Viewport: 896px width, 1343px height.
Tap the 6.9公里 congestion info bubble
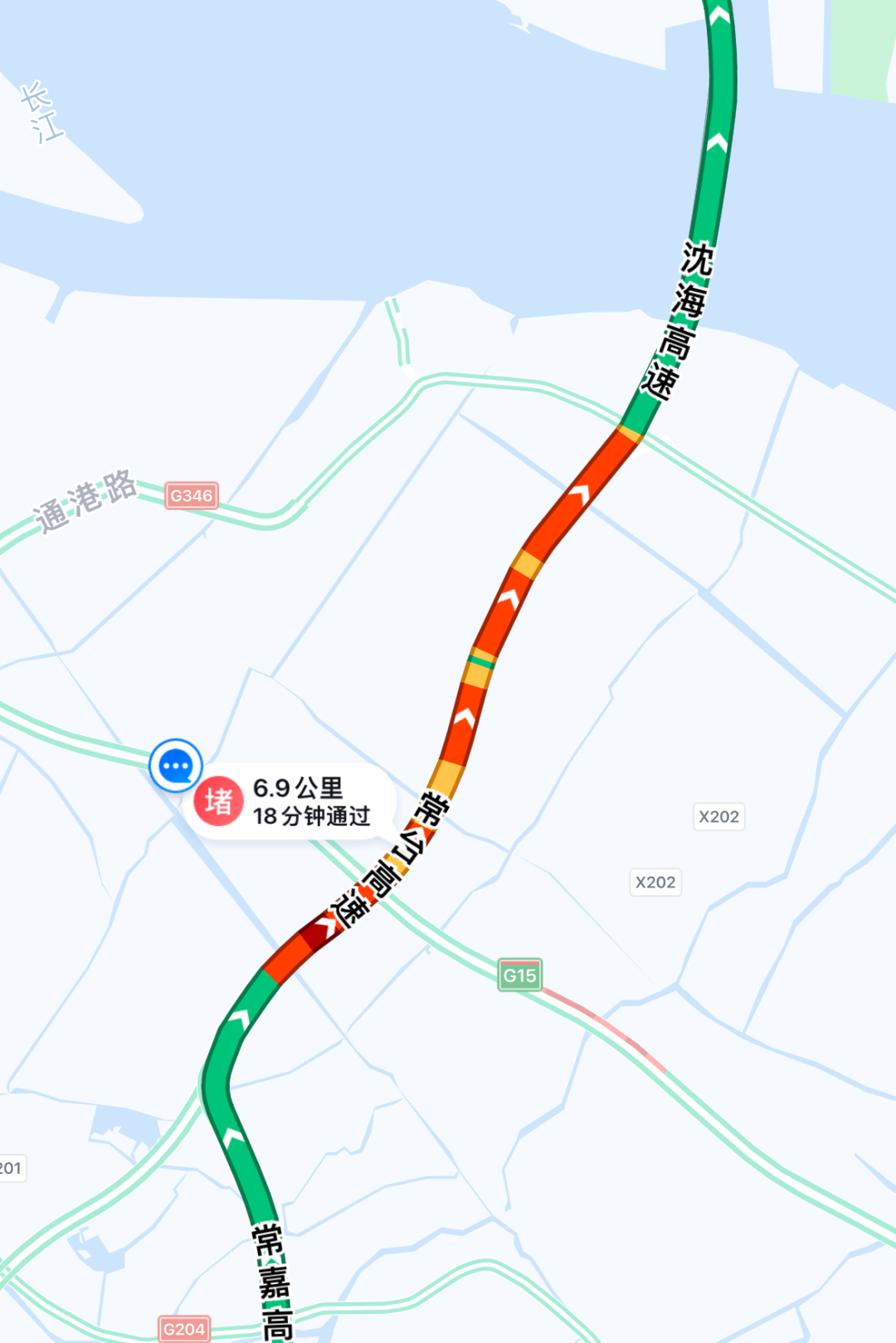(290, 802)
